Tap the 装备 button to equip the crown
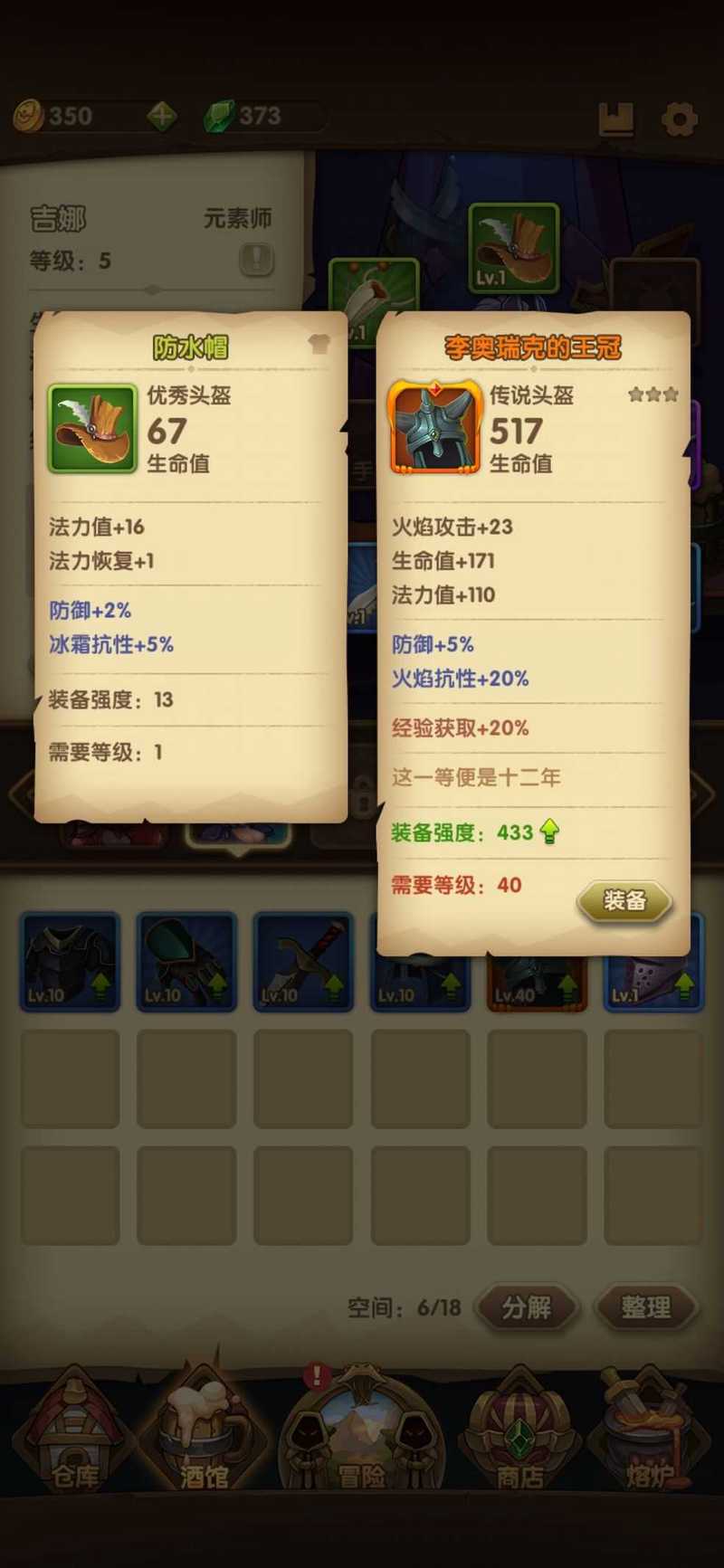 pos(624,900)
